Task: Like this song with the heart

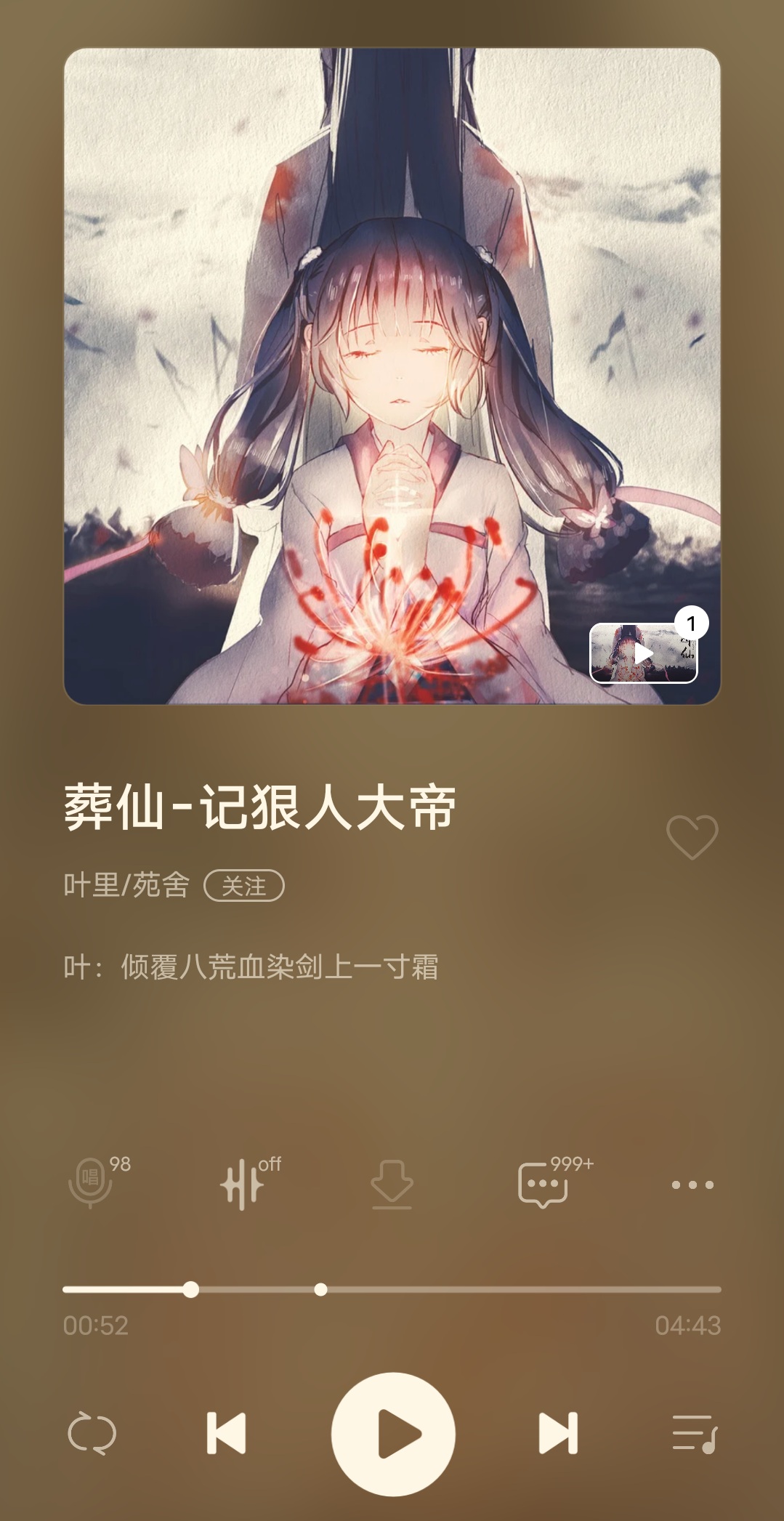Action: click(x=692, y=837)
